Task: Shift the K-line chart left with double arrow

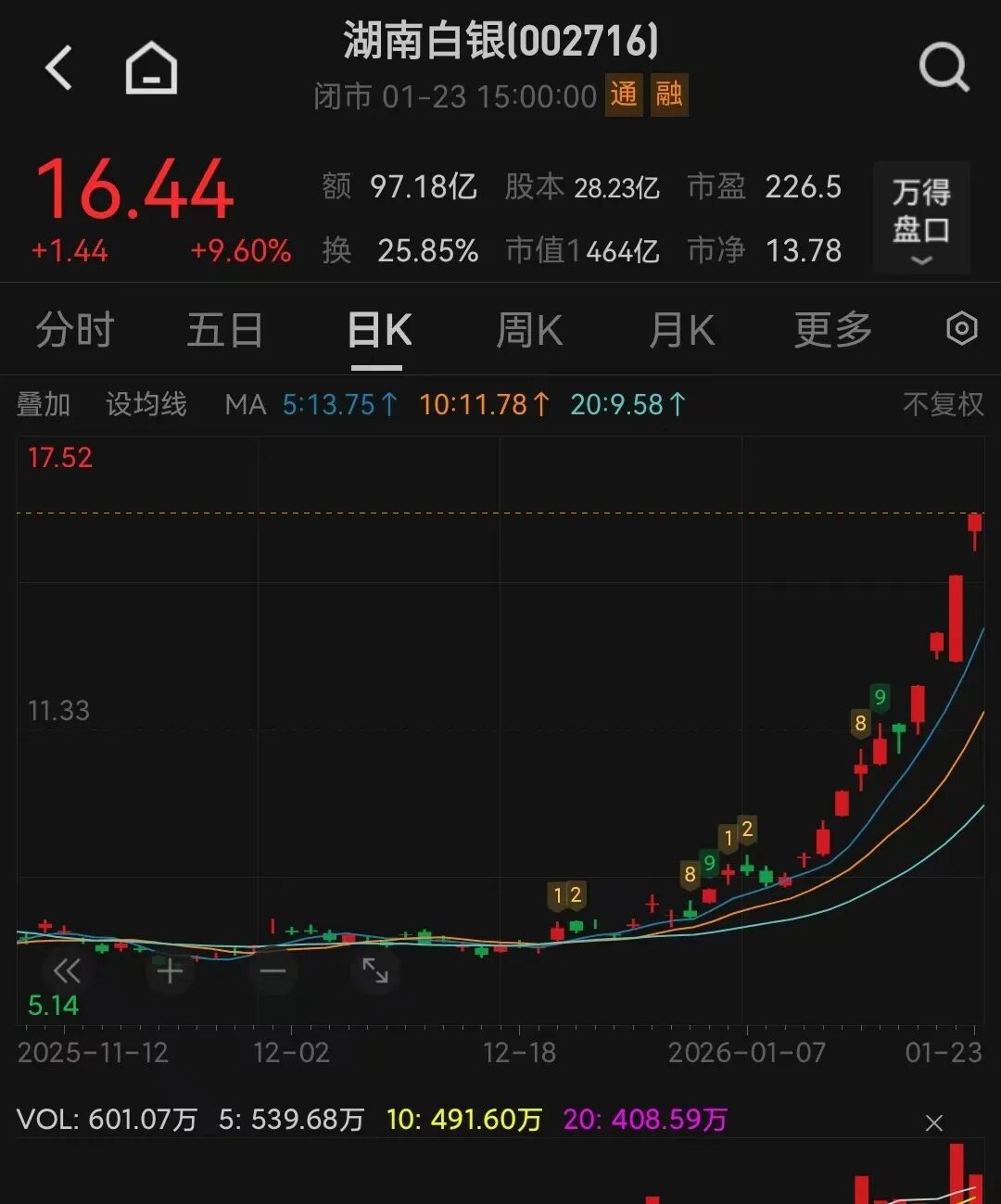Action: point(67,971)
